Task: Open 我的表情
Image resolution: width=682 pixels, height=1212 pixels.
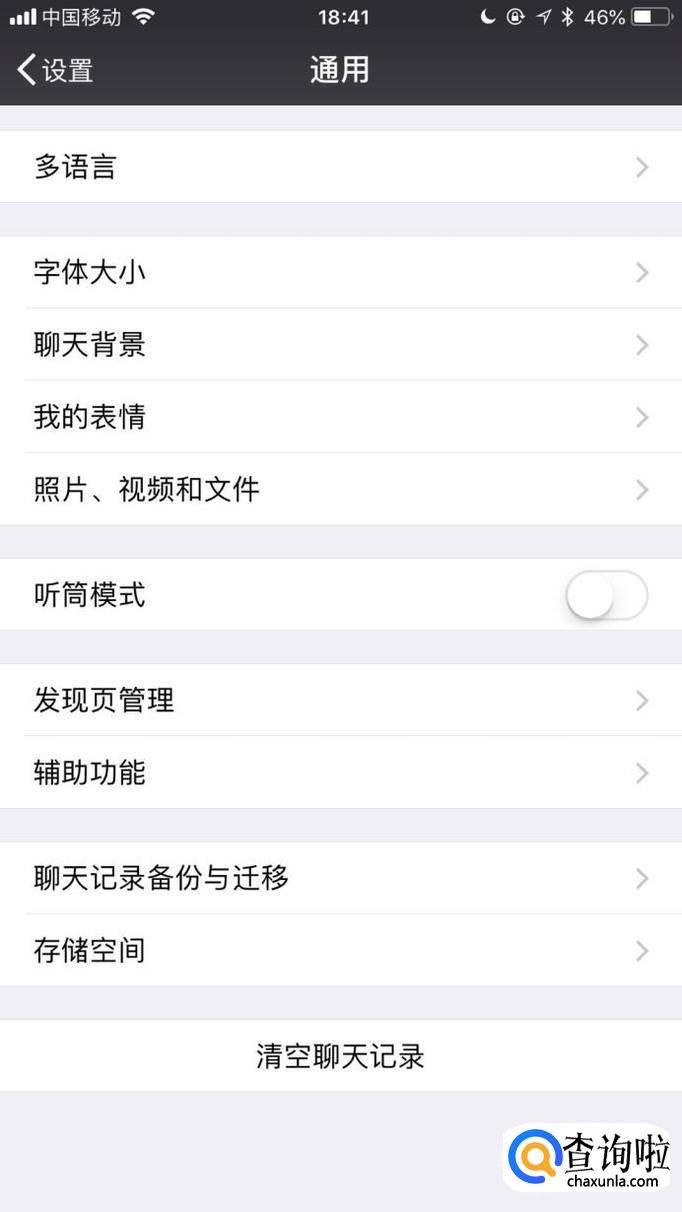Action: pyautogui.click(x=340, y=417)
